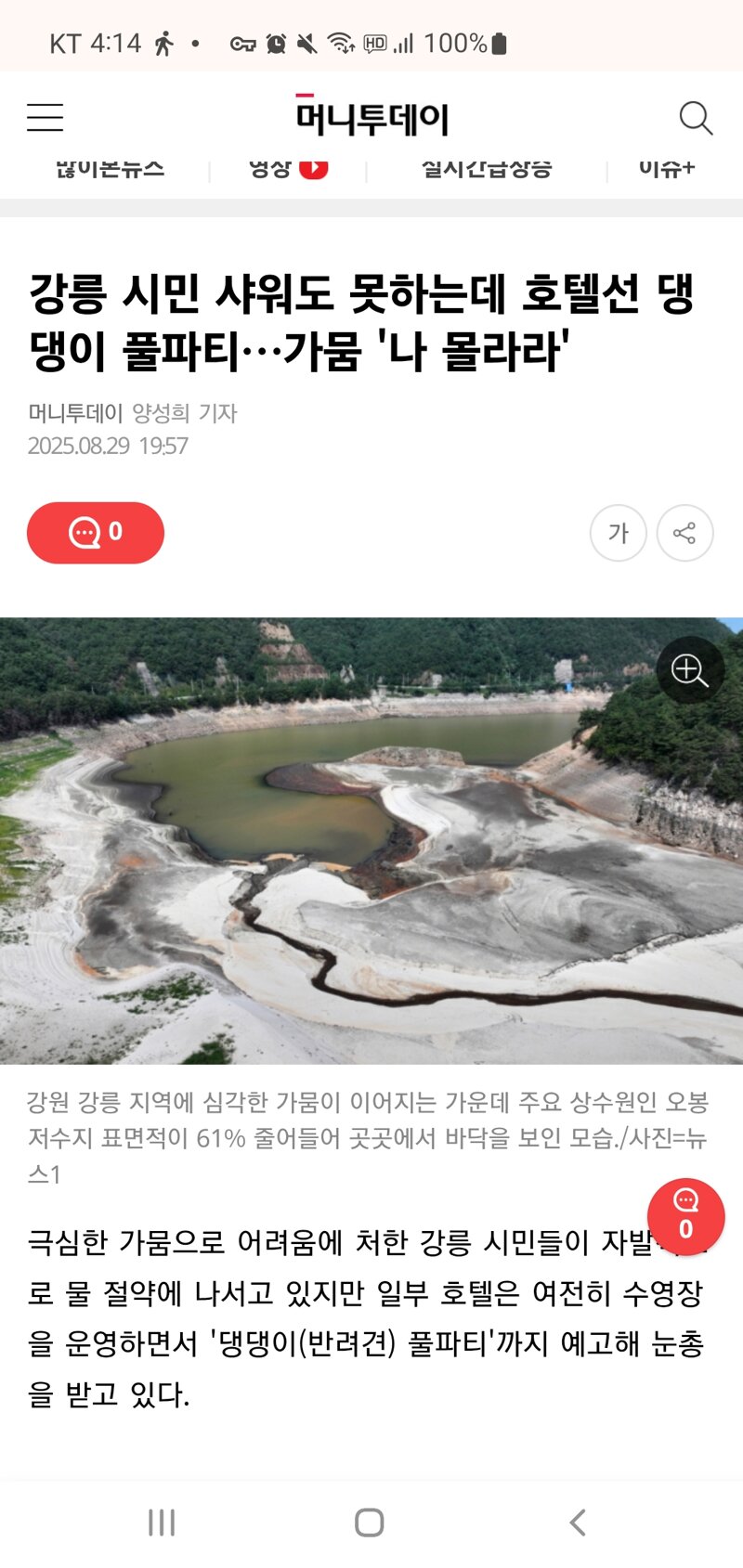Open the red comments button under the byline

coord(96,533)
